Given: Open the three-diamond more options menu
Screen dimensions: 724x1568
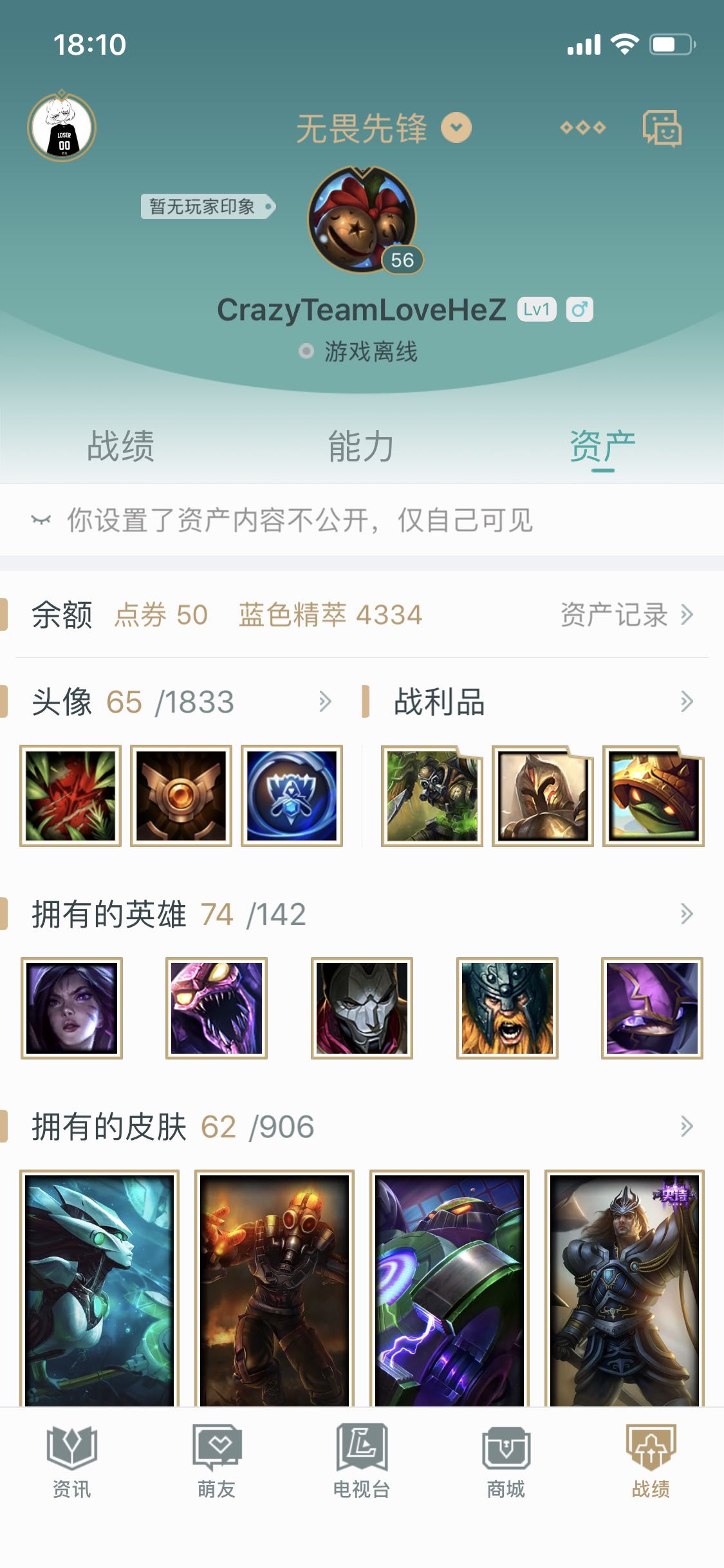Looking at the screenshot, I should pos(582,127).
